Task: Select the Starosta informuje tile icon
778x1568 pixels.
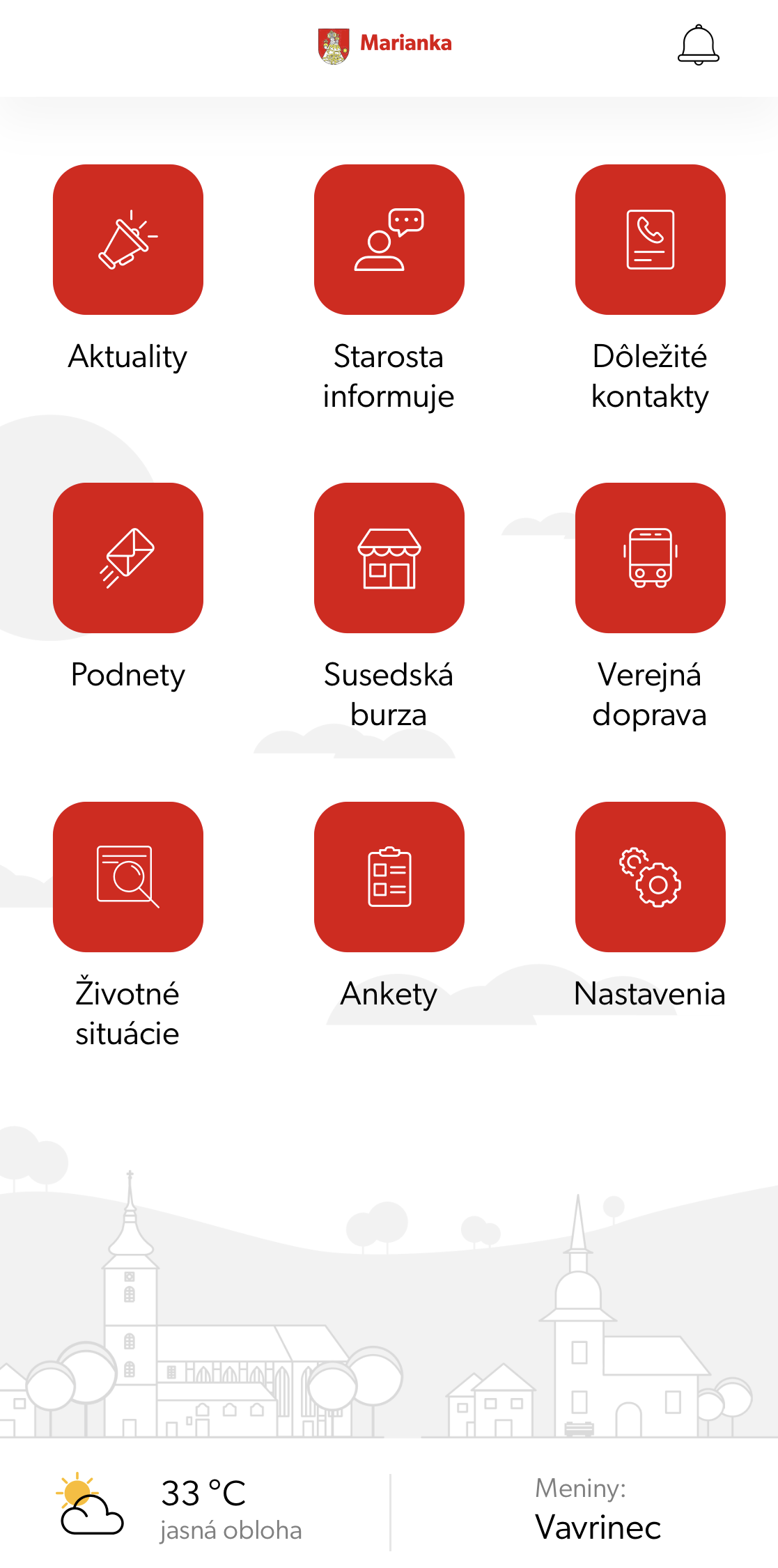Action: pyautogui.click(x=389, y=240)
